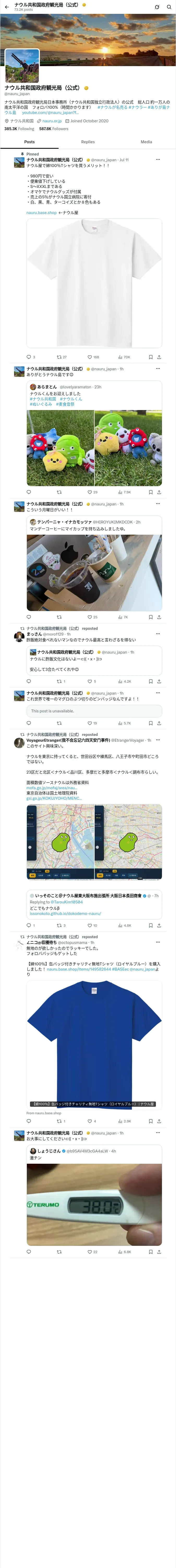Open the white T-shirt image

[94, 284]
